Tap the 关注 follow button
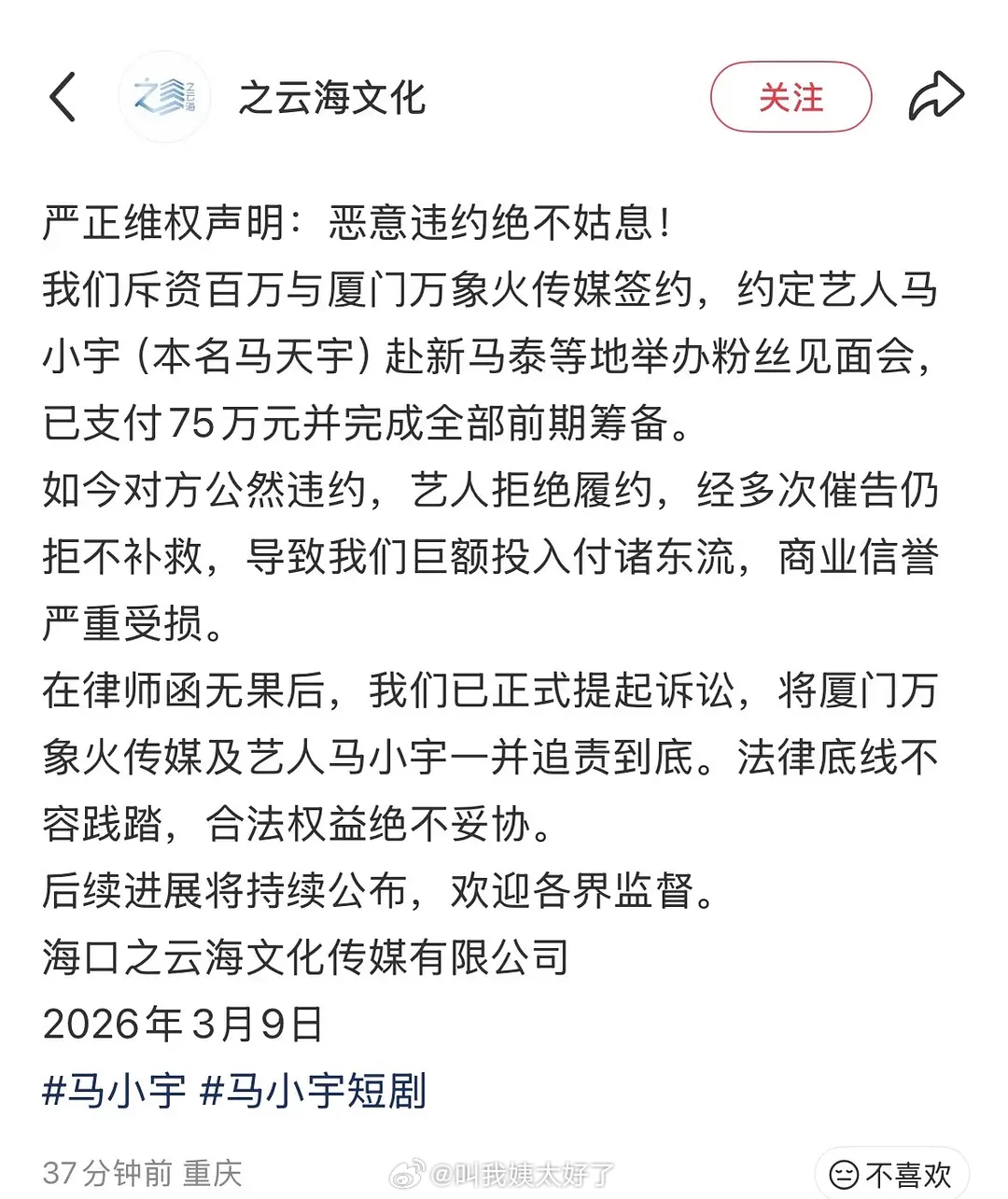 (x=791, y=96)
